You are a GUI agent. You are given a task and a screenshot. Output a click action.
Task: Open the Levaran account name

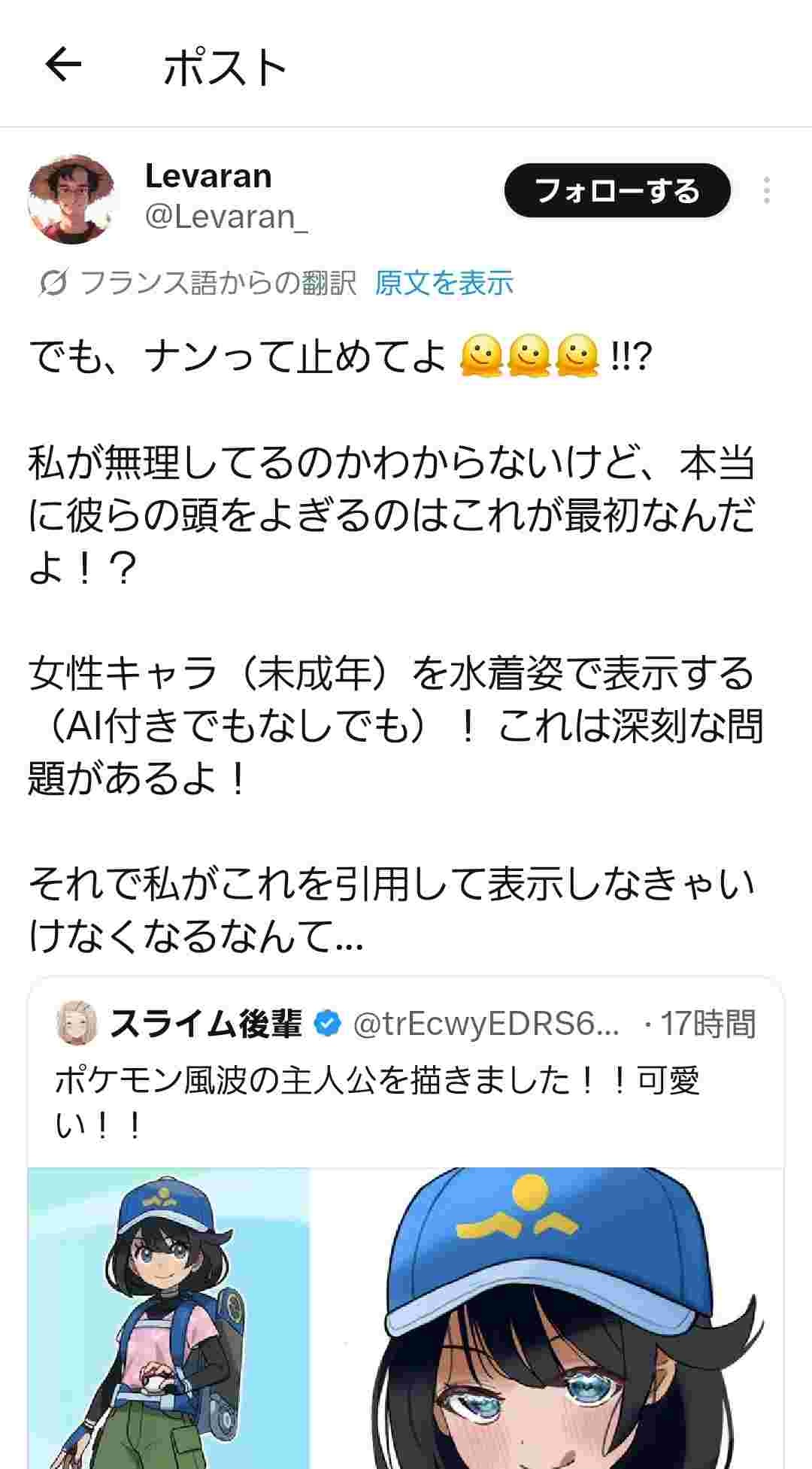coord(208,177)
